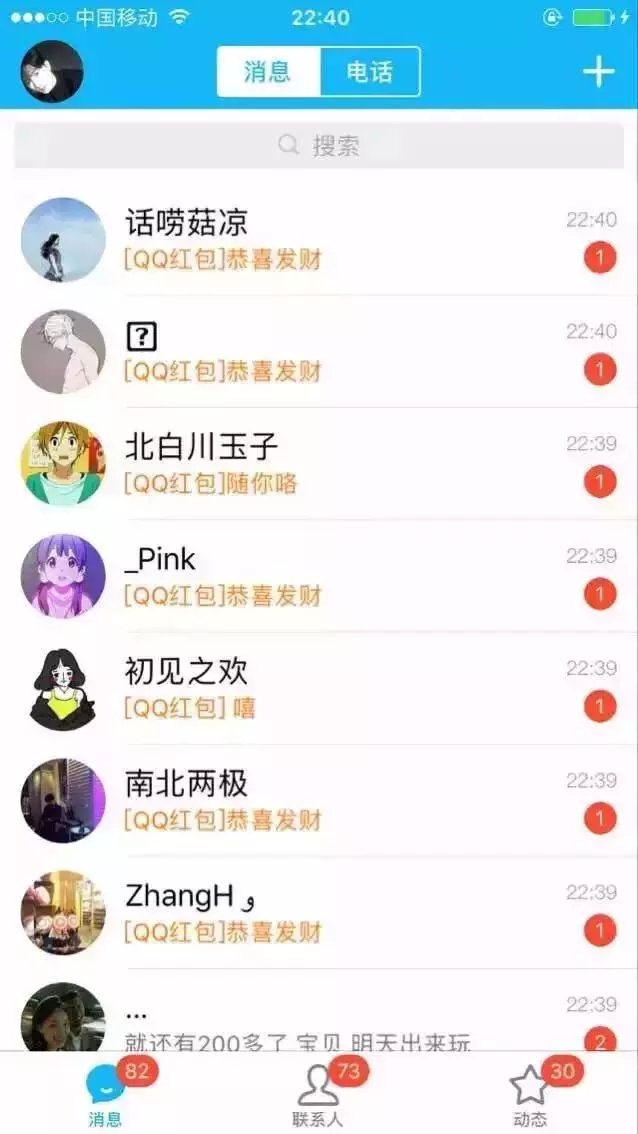Open the chat with 话唠菇凉
Screen dimensions: 638x1134
pyautogui.click(x=319, y=239)
